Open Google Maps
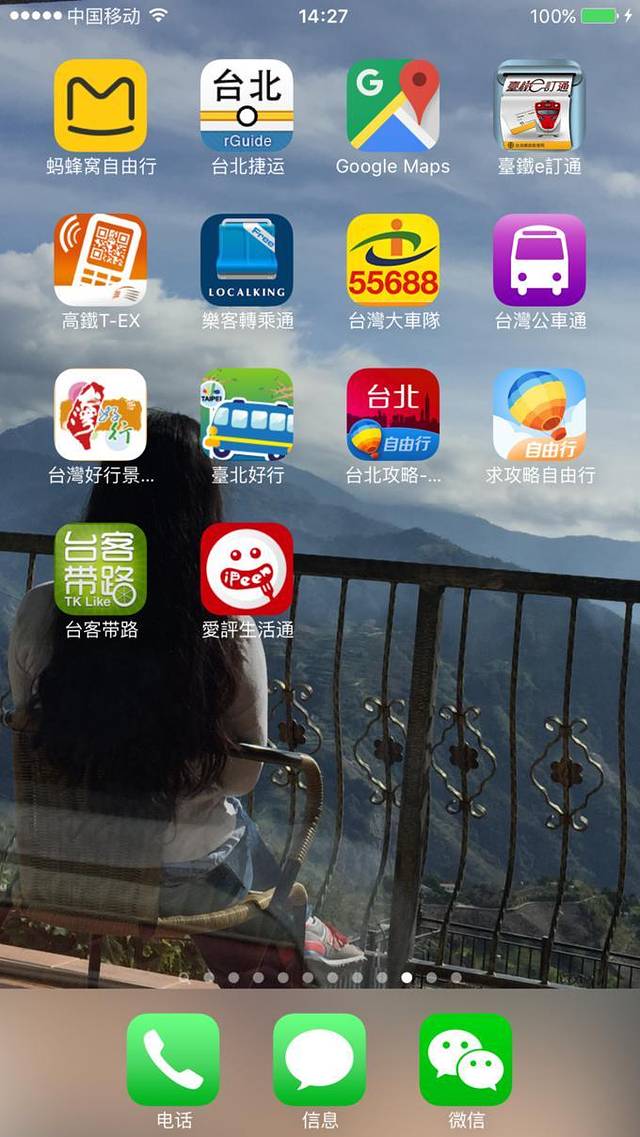640x1137 pixels. tap(393, 105)
